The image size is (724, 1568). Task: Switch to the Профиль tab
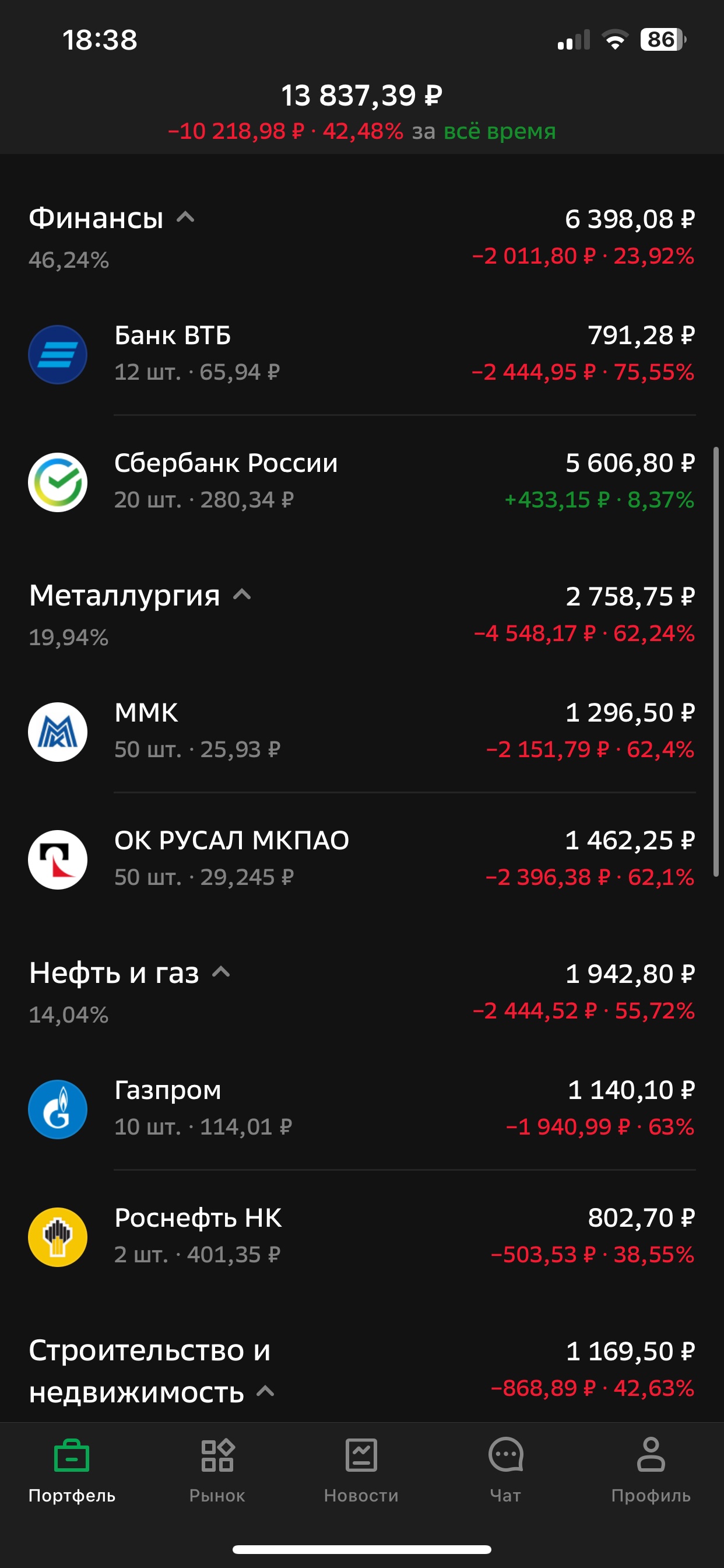651,1471
